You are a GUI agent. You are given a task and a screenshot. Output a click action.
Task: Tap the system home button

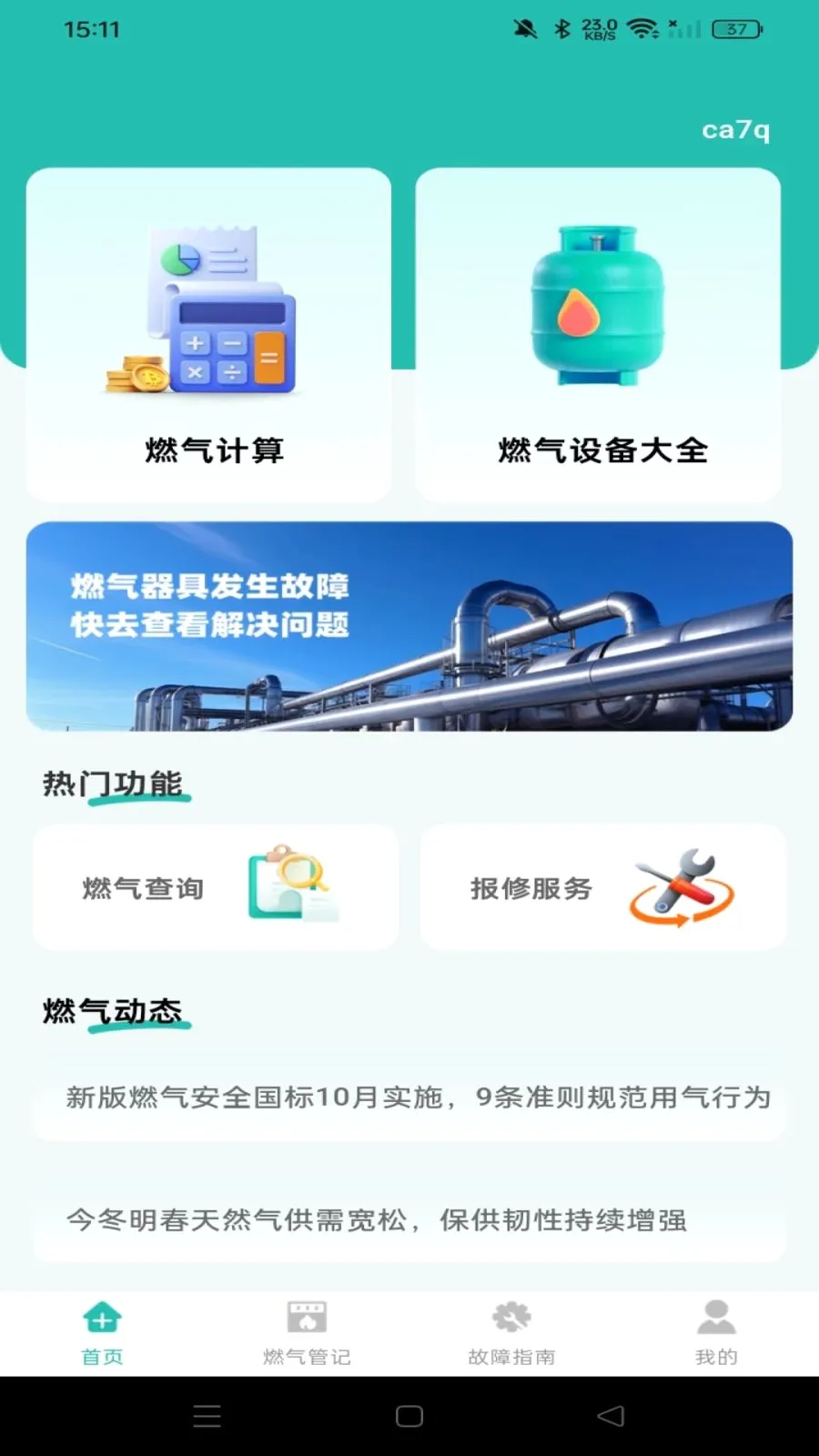(409, 1416)
